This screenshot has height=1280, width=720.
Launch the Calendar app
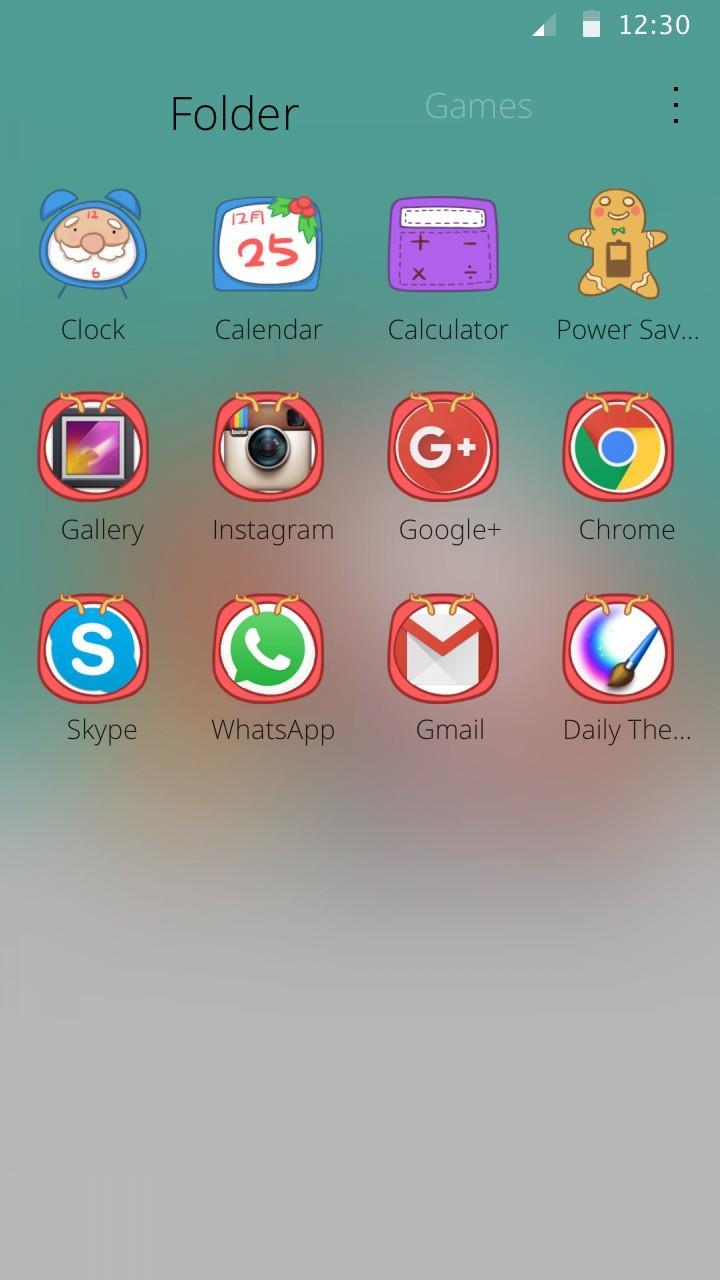pos(268,246)
